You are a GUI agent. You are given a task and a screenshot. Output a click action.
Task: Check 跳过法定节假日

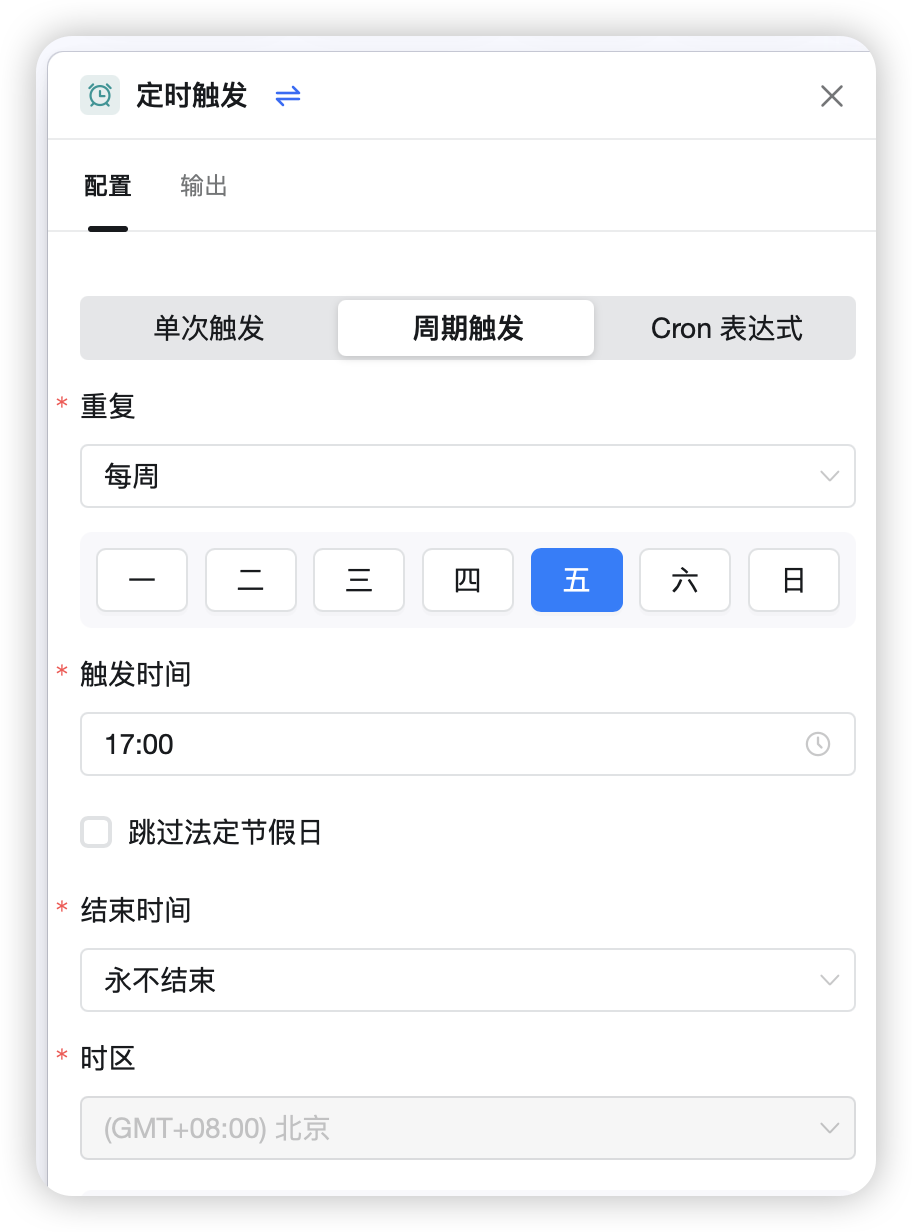click(x=96, y=832)
